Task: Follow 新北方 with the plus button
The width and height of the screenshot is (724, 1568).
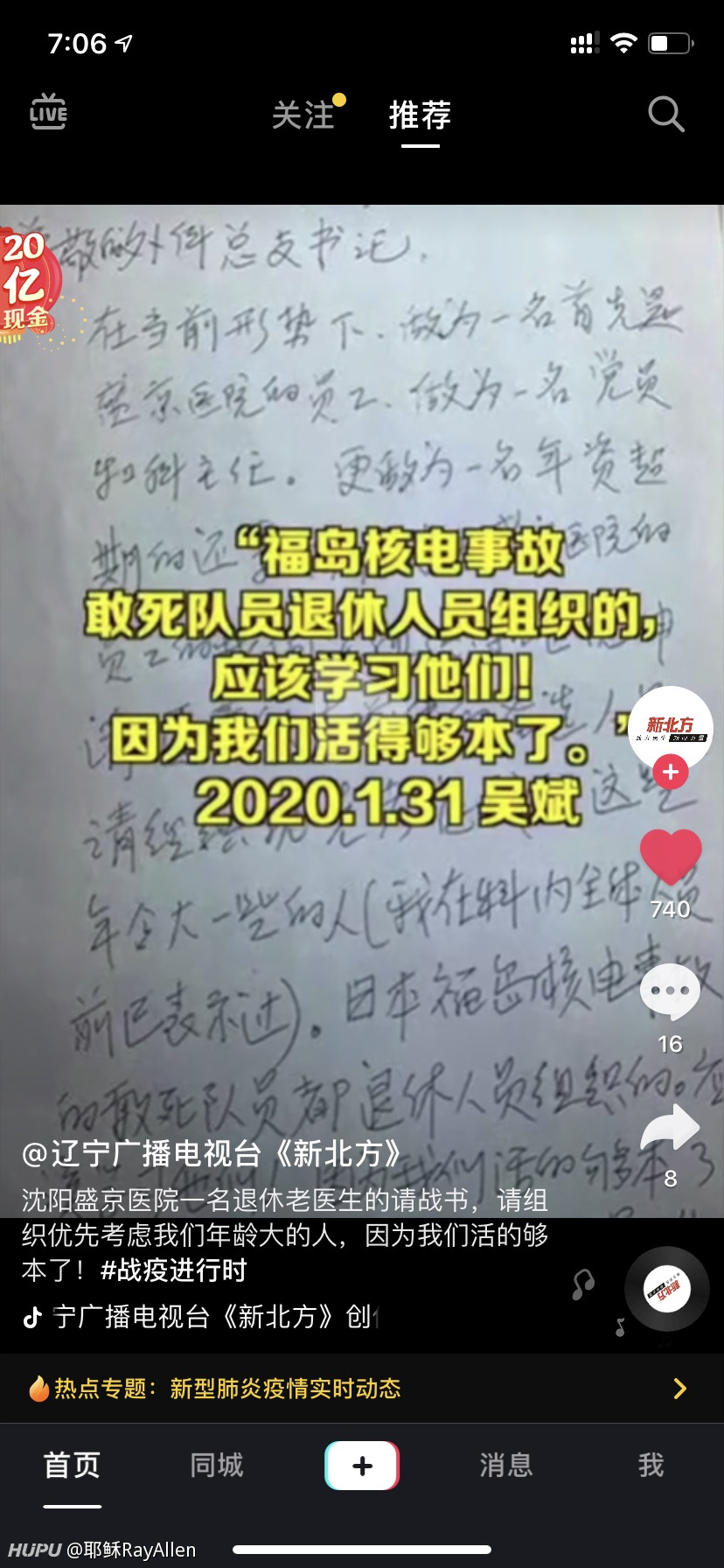Action: tap(671, 772)
